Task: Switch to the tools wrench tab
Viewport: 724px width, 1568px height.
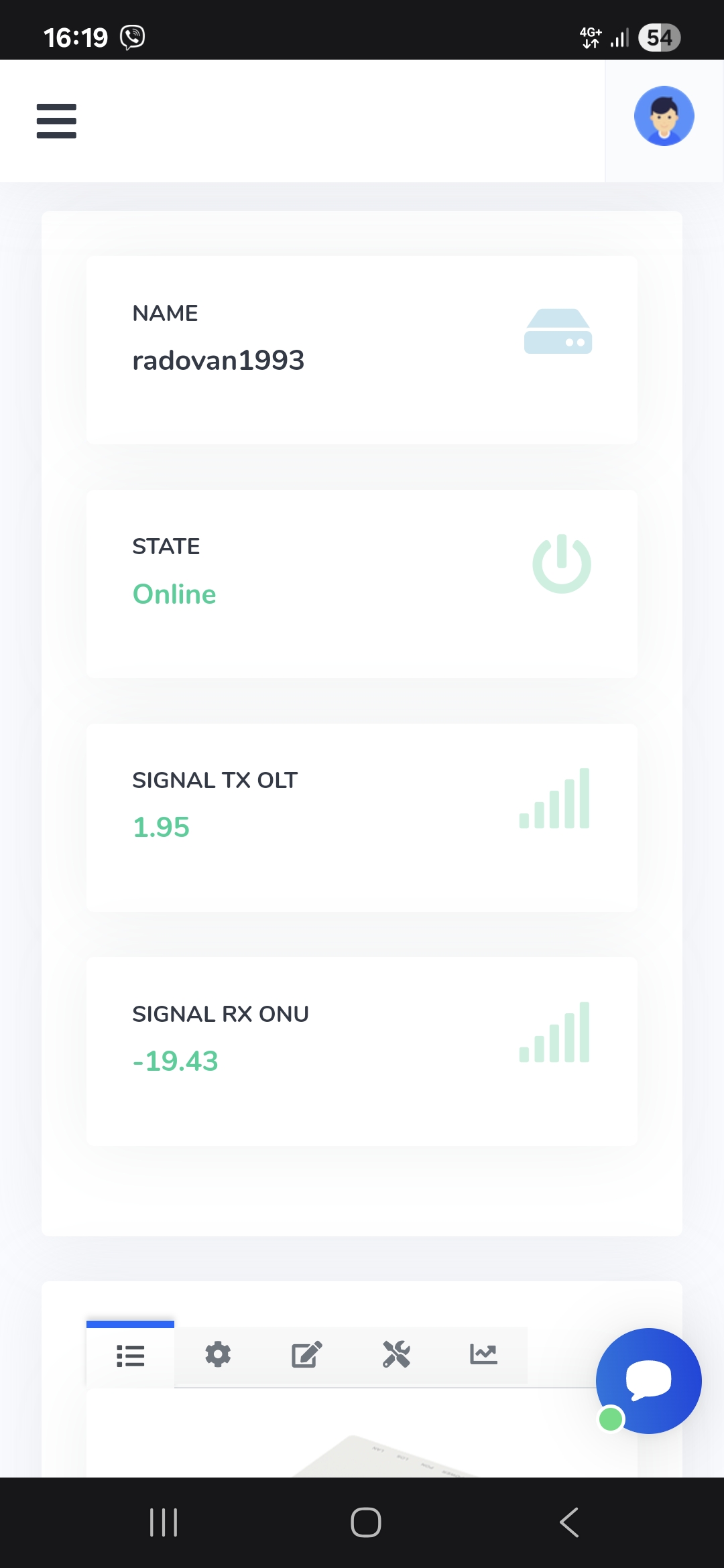Action: tap(396, 1355)
